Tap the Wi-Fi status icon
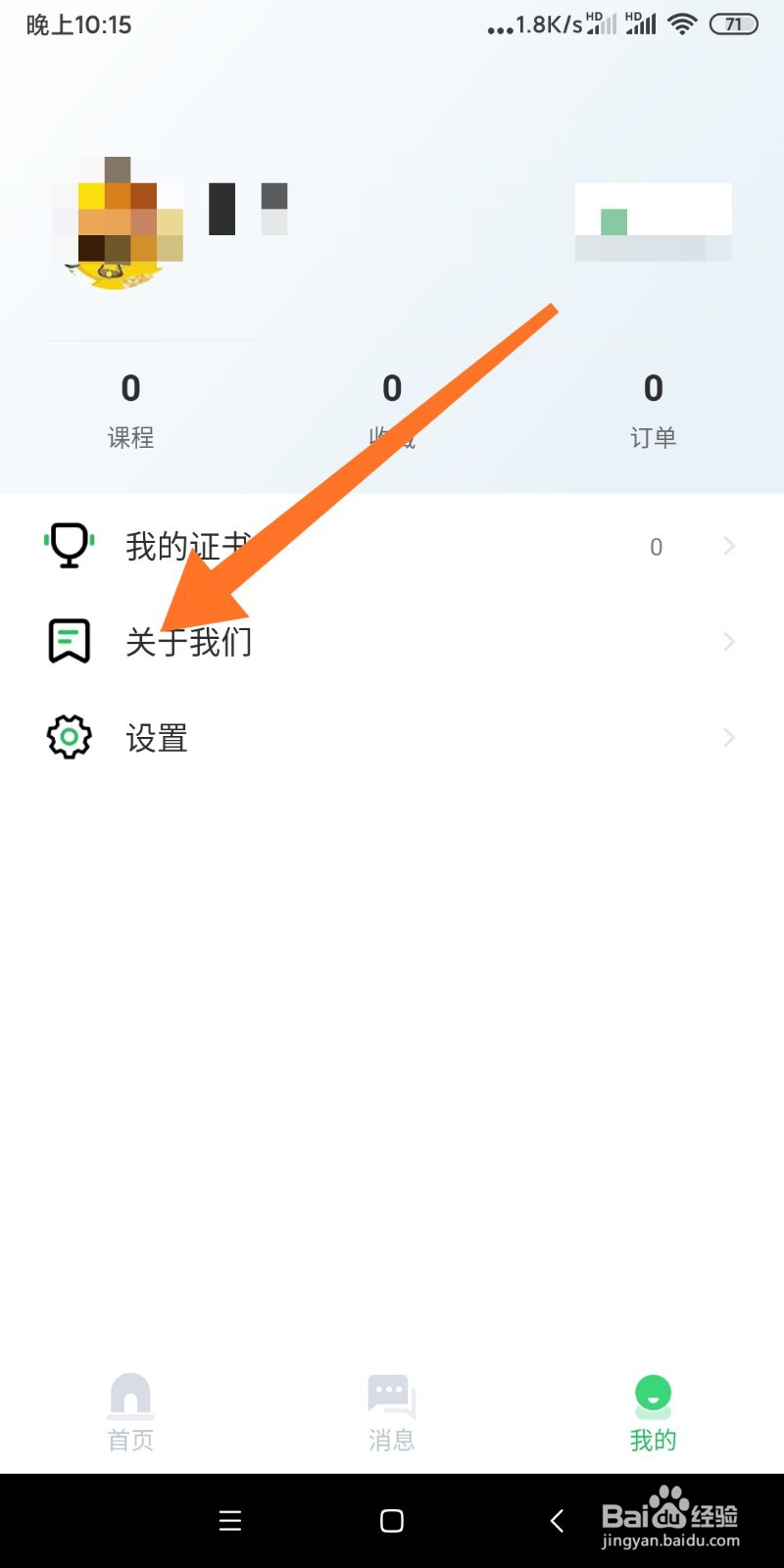Viewport: 784px width, 1568px height. coord(682,24)
